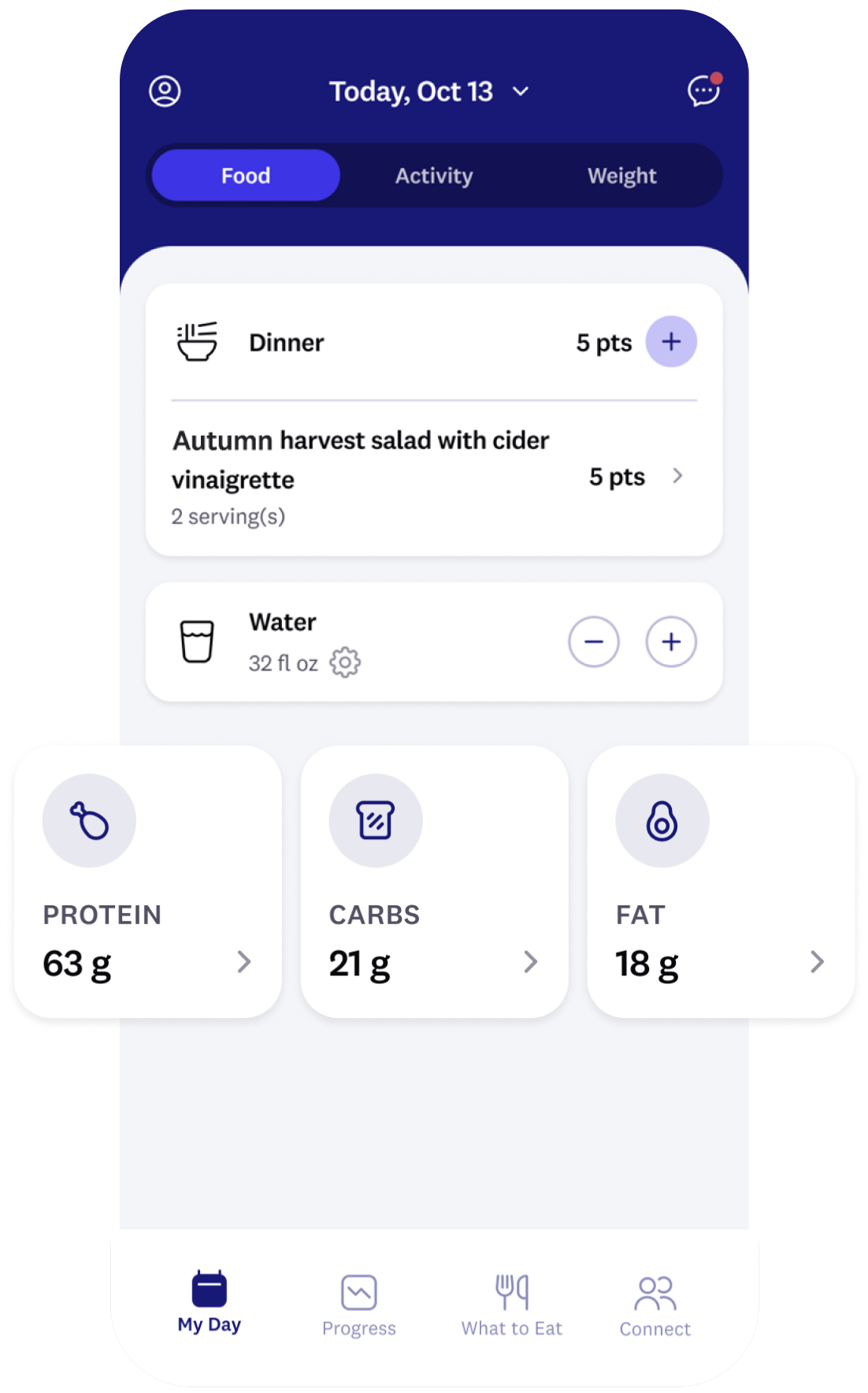Click the water glass icon
This screenshot has width=868, height=1393.
(x=197, y=641)
